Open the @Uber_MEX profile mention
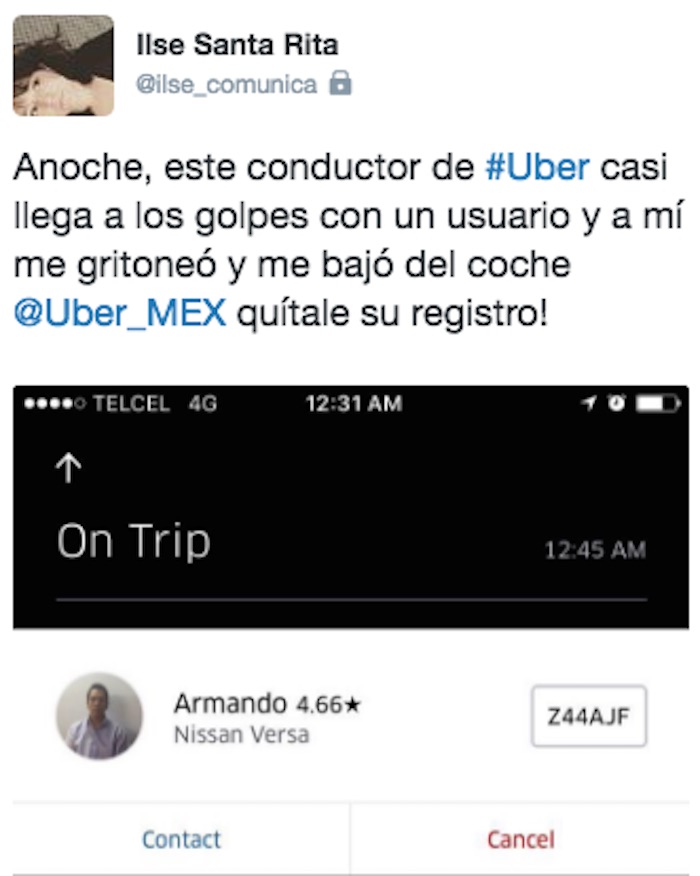This screenshot has height=876, width=700. 120,313
